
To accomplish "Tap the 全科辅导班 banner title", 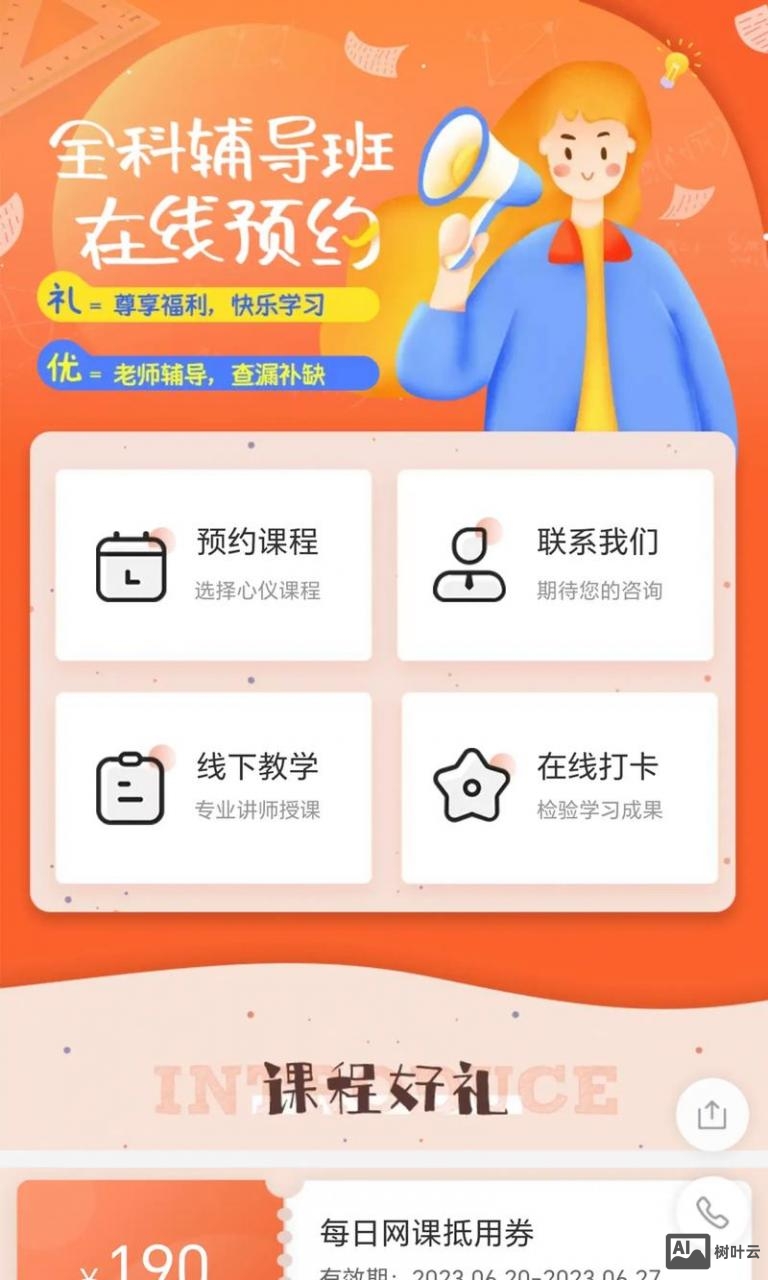I will pos(225,150).
